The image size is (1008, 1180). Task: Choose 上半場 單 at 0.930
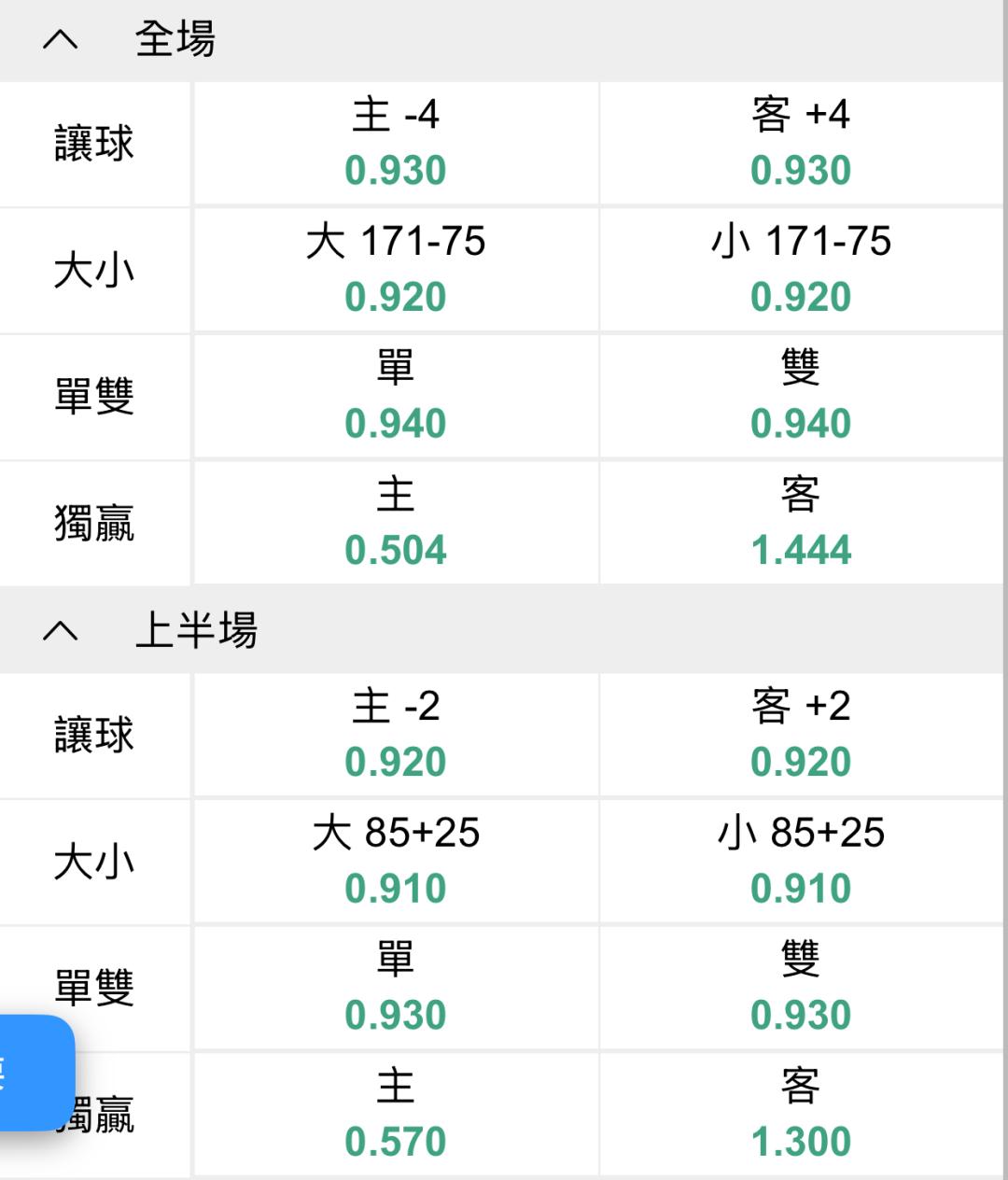pyautogui.click(x=396, y=988)
